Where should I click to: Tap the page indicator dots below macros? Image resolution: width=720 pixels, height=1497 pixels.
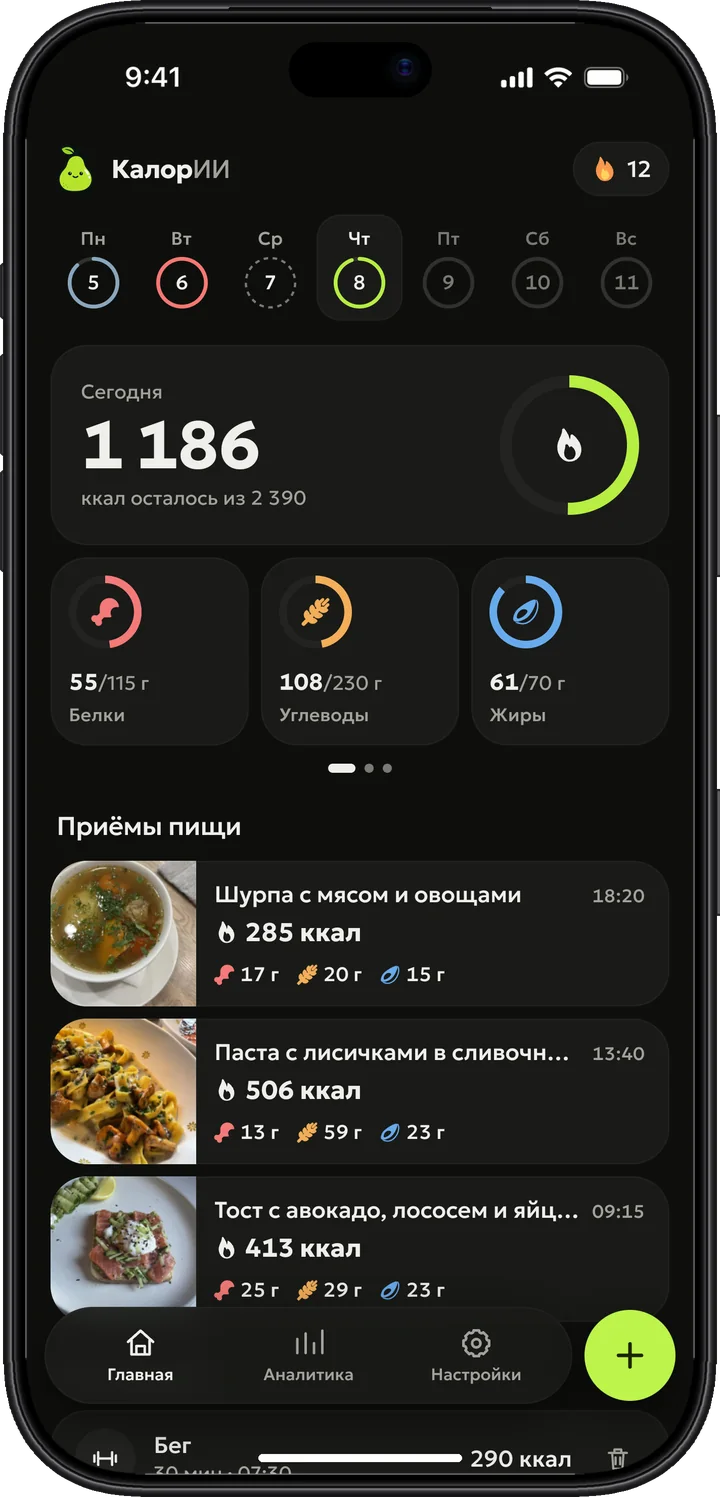(360, 768)
